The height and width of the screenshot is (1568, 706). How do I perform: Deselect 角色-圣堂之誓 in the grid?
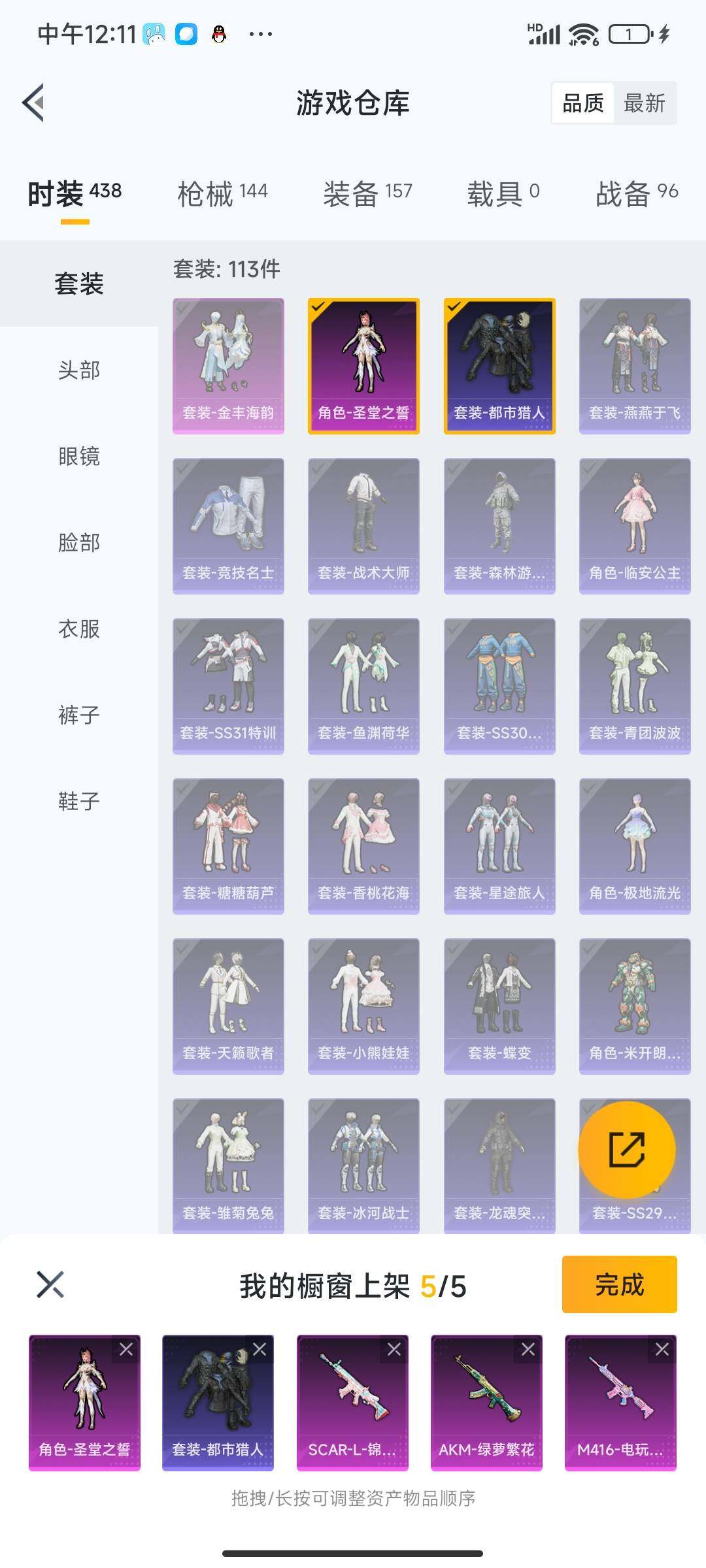tap(363, 366)
